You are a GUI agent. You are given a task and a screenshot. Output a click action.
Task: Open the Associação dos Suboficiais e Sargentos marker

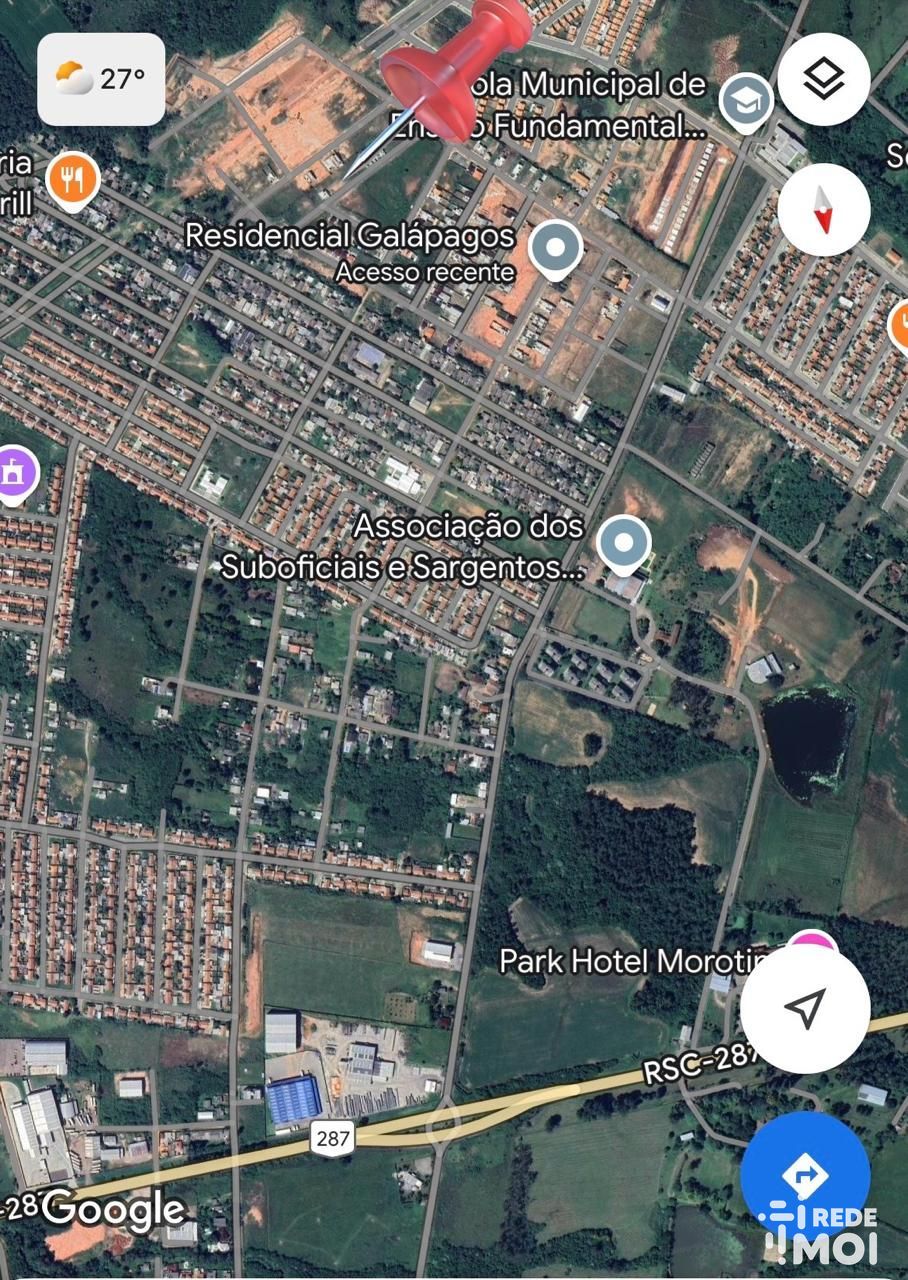[x=624, y=545]
